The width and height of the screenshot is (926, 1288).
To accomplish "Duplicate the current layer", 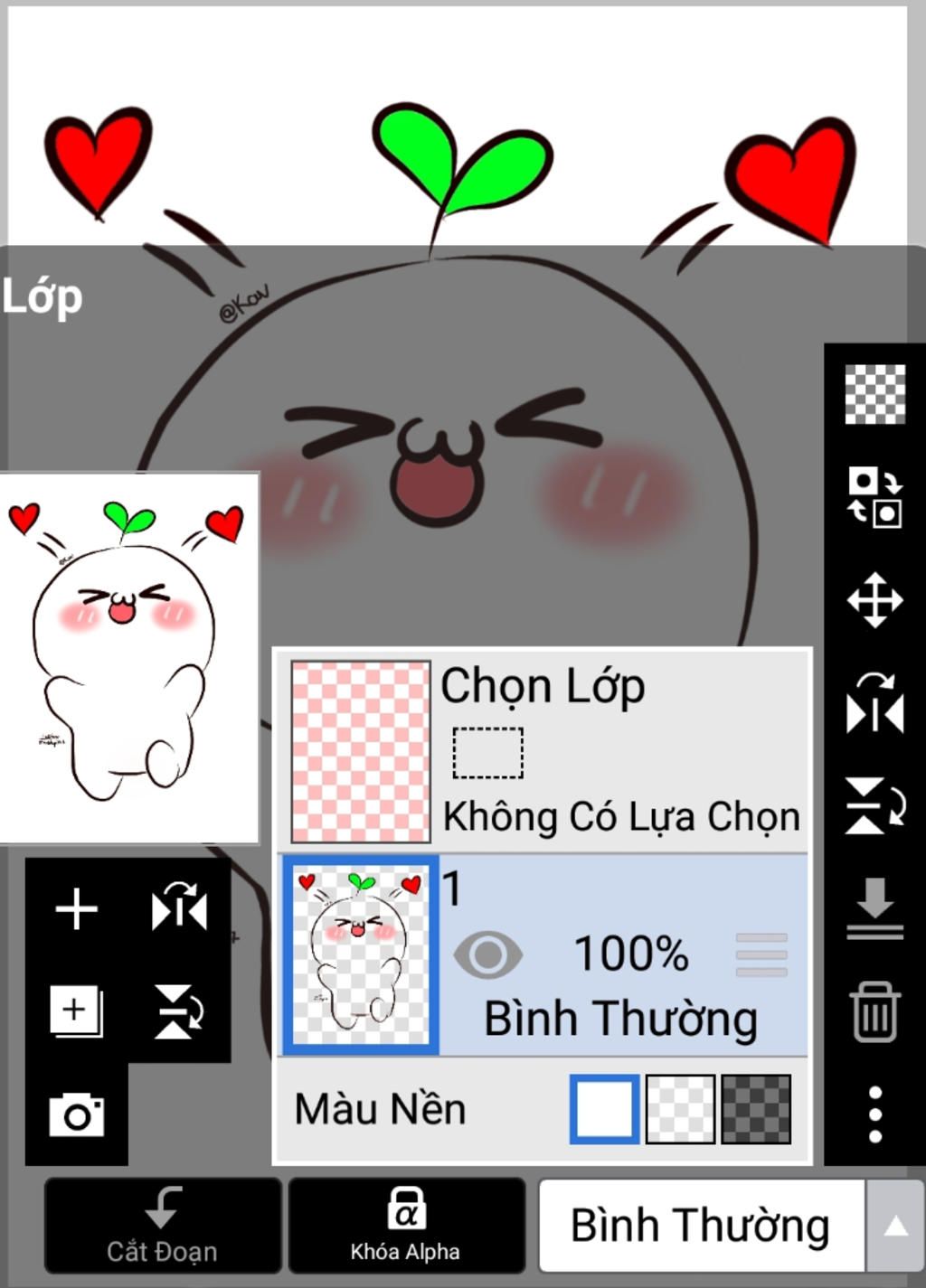I will click(76, 1011).
